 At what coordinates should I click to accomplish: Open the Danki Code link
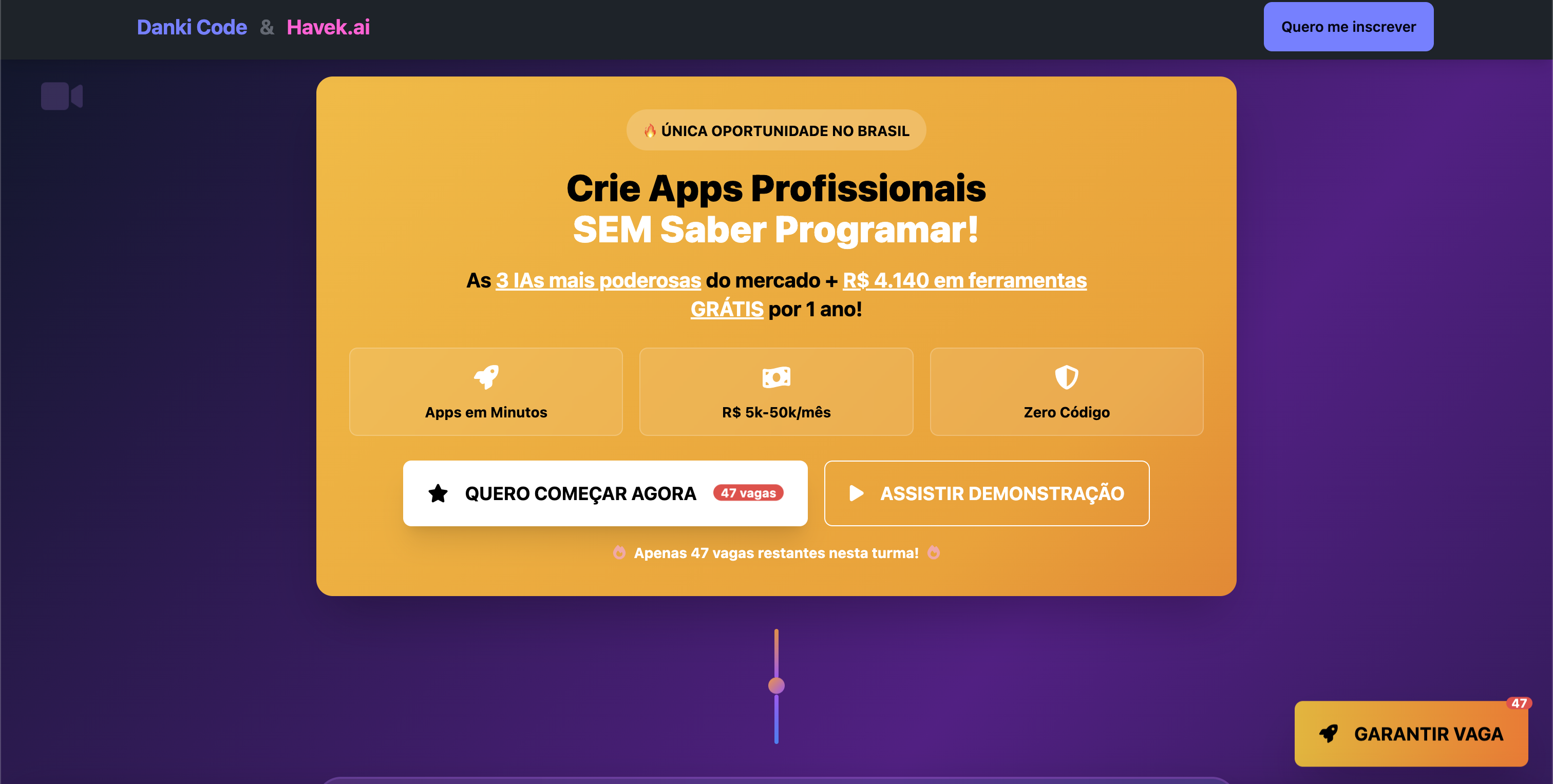[x=192, y=27]
